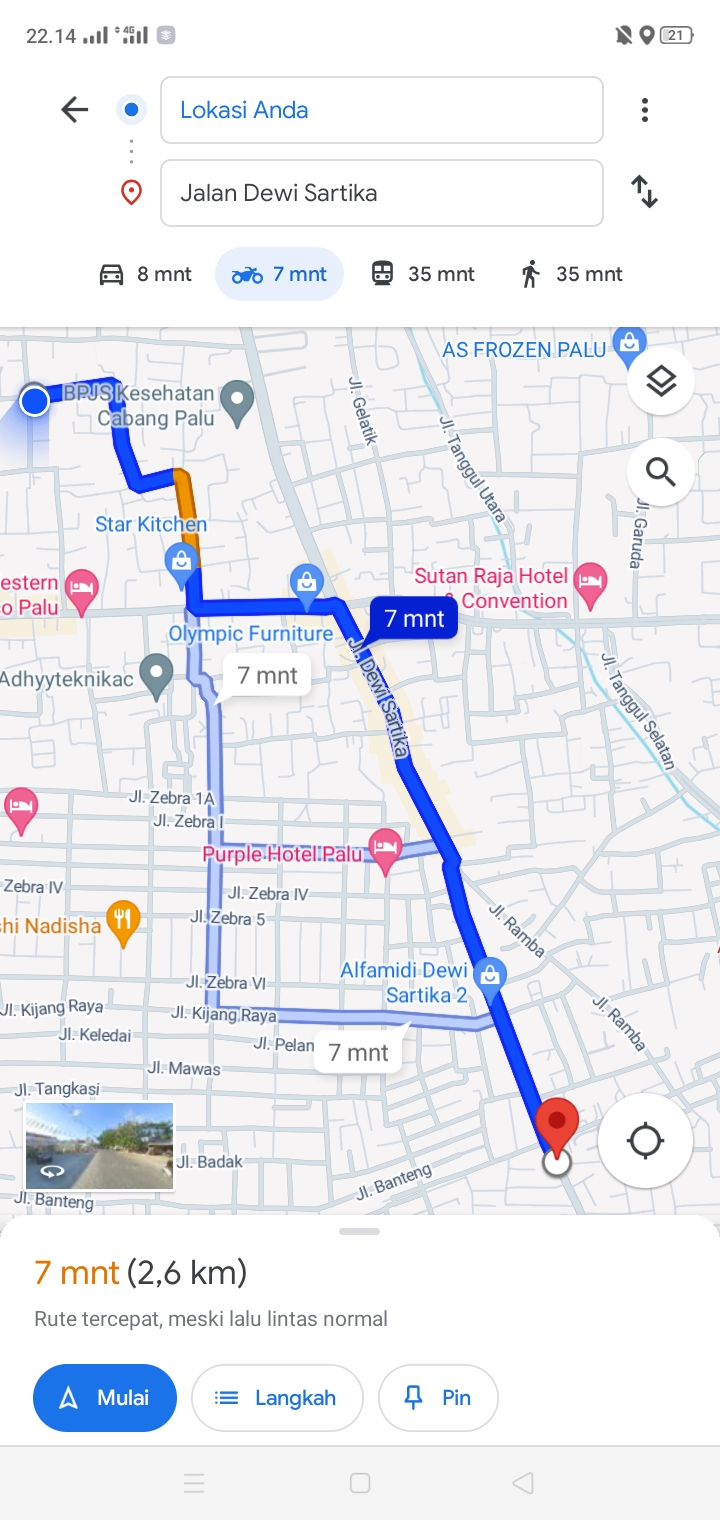Screen dimensions: 720x1520
Task: Center map on my current location
Action: (645, 1140)
